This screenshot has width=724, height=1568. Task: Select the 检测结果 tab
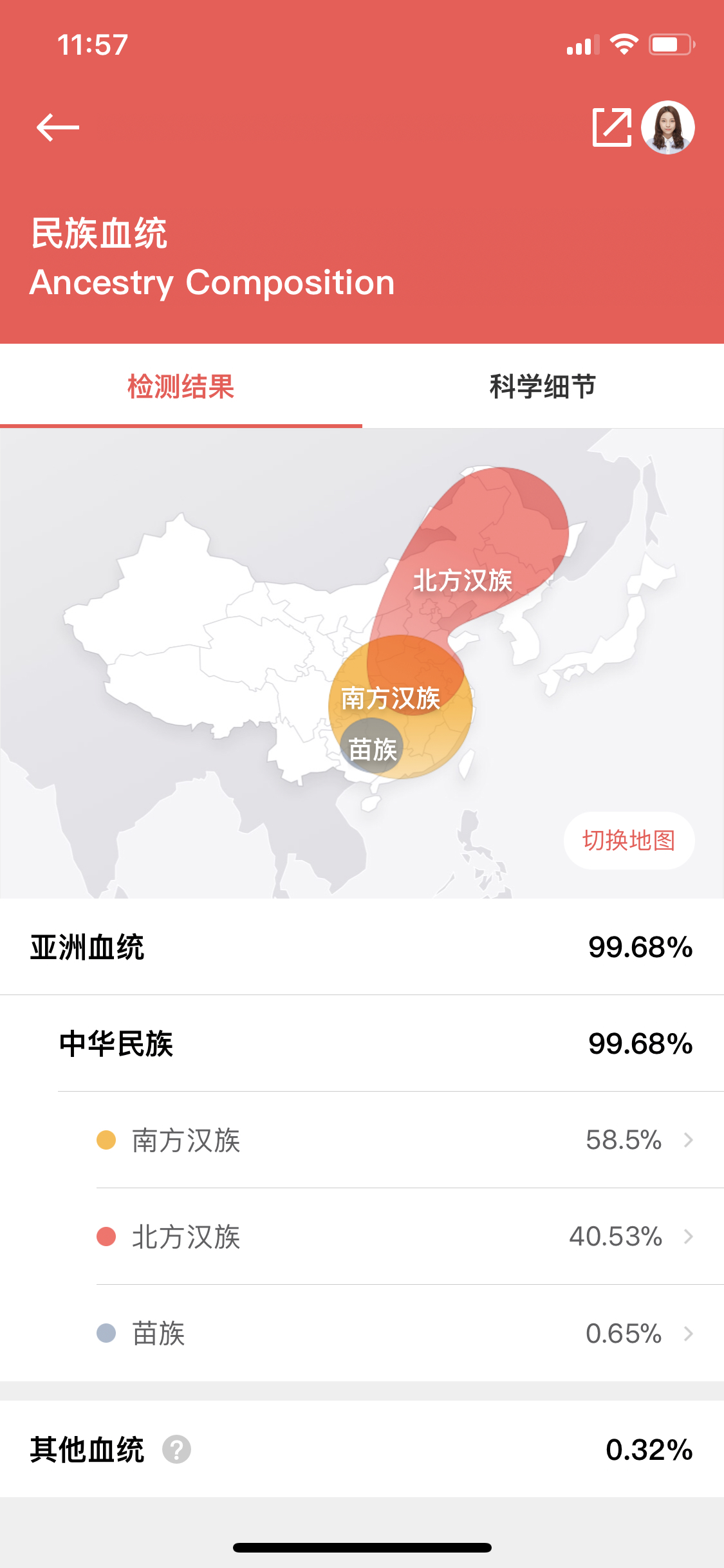pyautogui.click(x=181, y=386)
